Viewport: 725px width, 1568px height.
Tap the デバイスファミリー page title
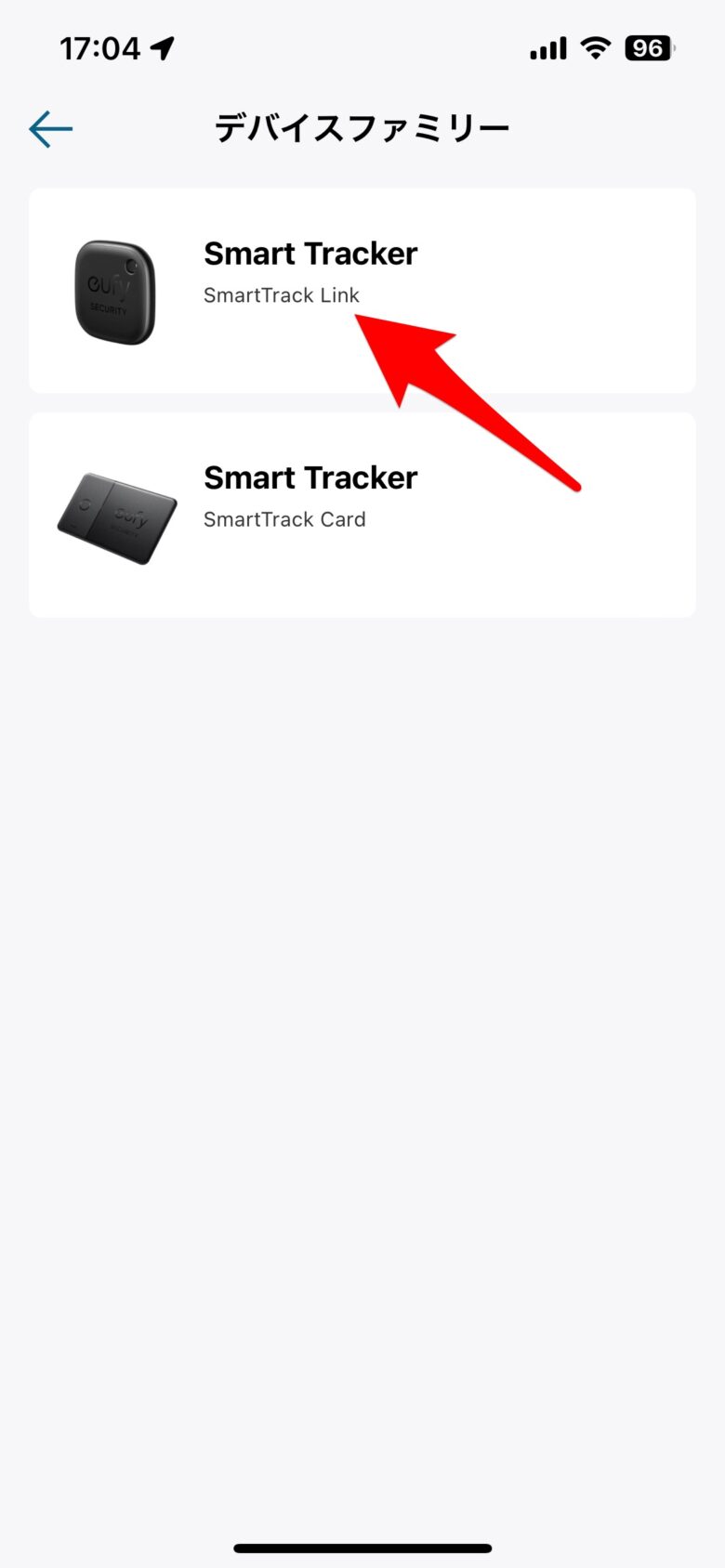coord(362,127)
